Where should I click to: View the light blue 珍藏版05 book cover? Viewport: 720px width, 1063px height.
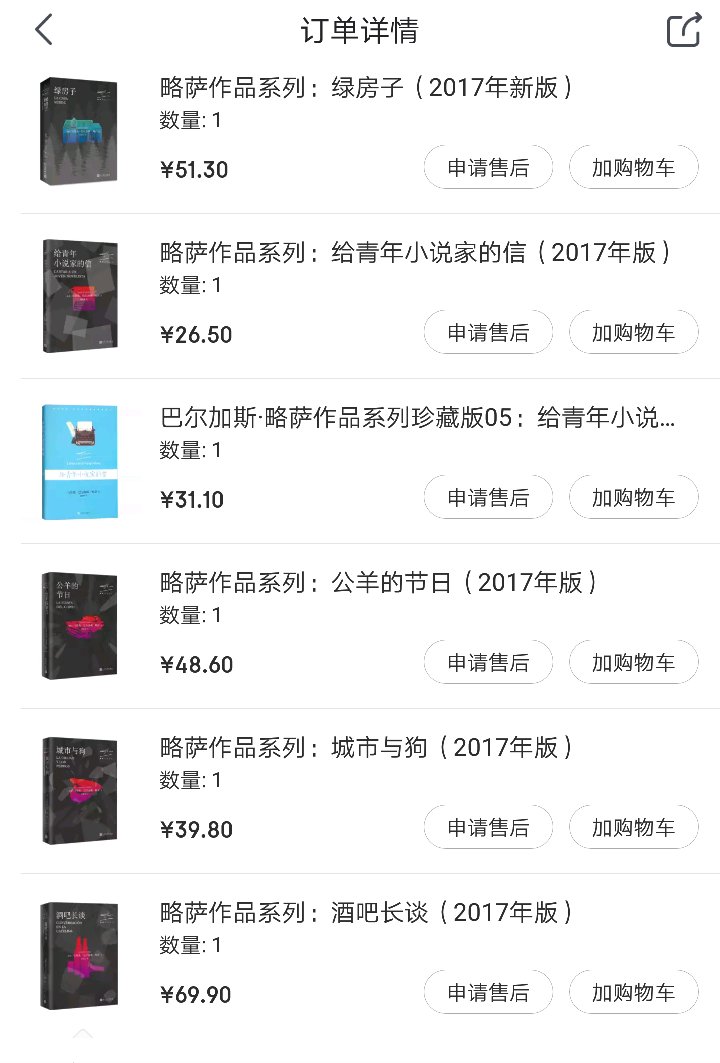coord(79,461)
